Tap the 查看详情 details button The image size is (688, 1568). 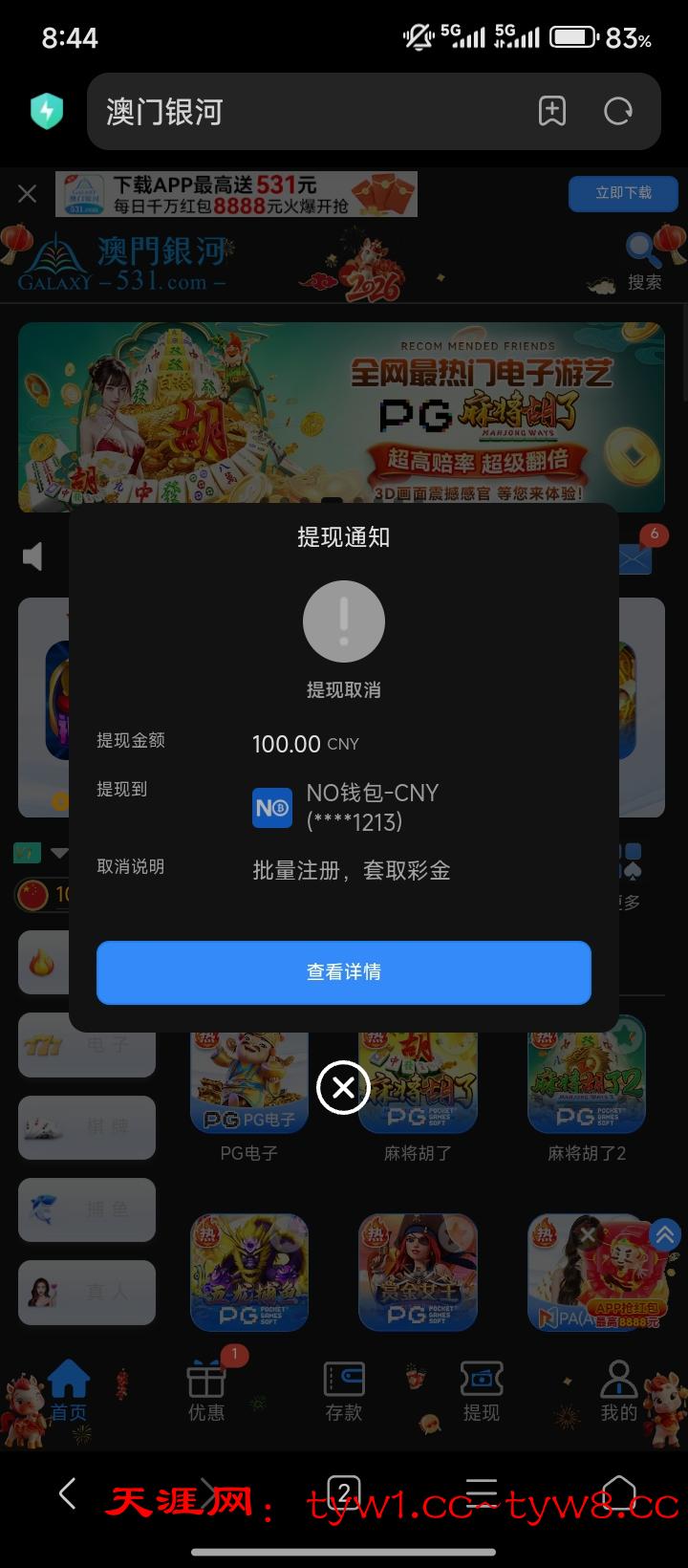(344, 972)
